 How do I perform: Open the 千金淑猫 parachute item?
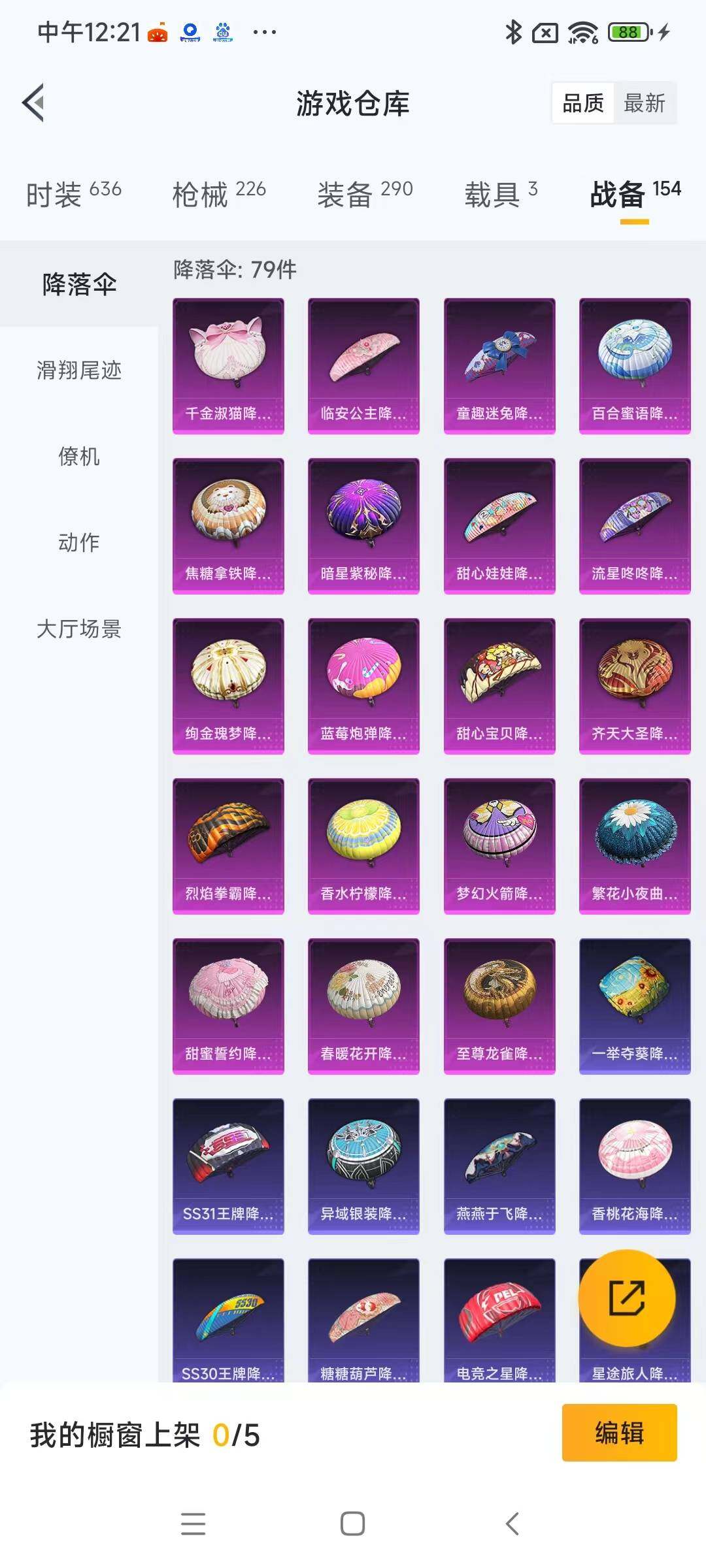(228, 366)
